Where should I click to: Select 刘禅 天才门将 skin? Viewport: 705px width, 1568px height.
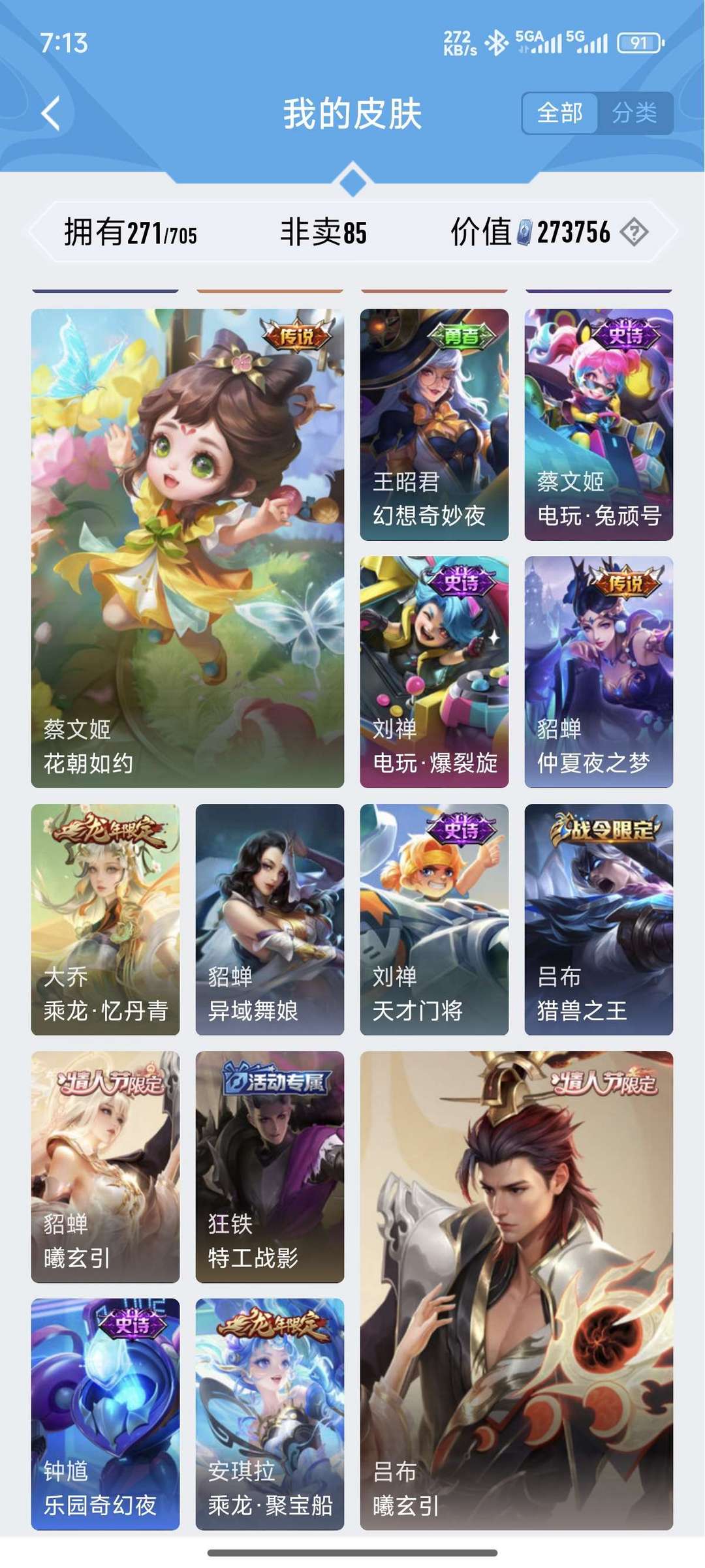coord(434,919)
